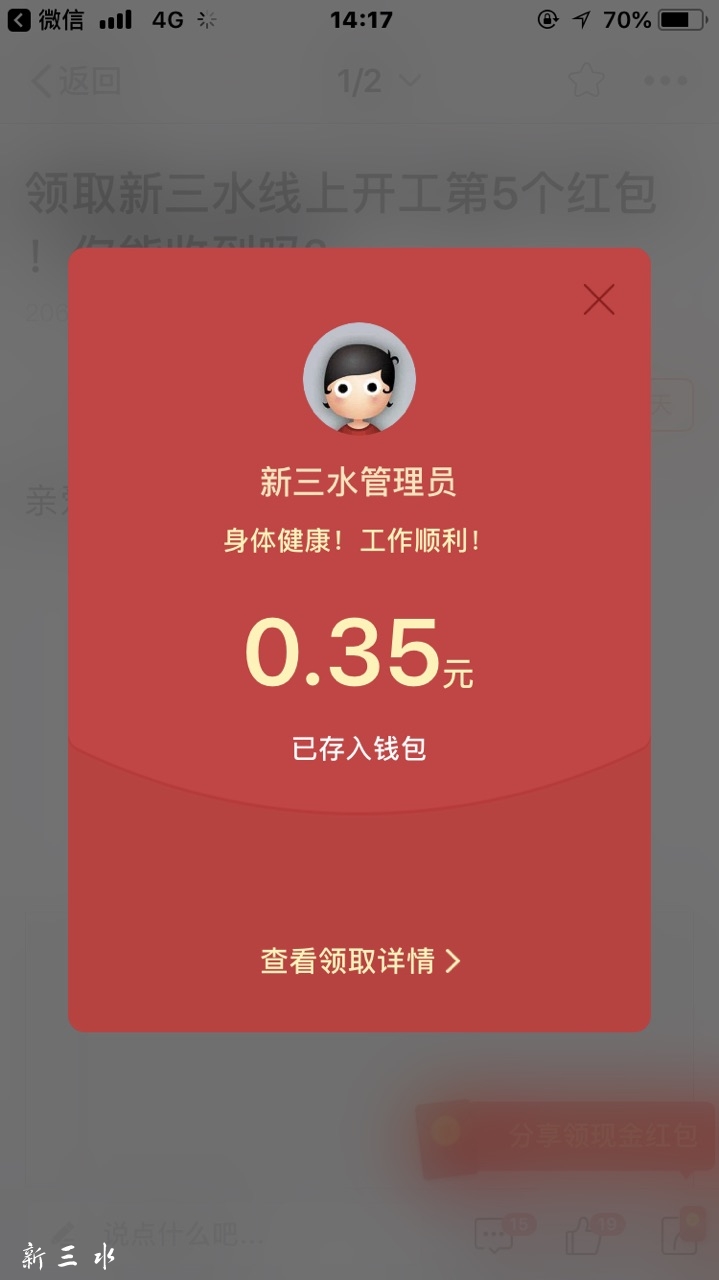Open the three-dot overflow menu
The height and width of the screenshot is (1280, 719).
tap(665, 81)
